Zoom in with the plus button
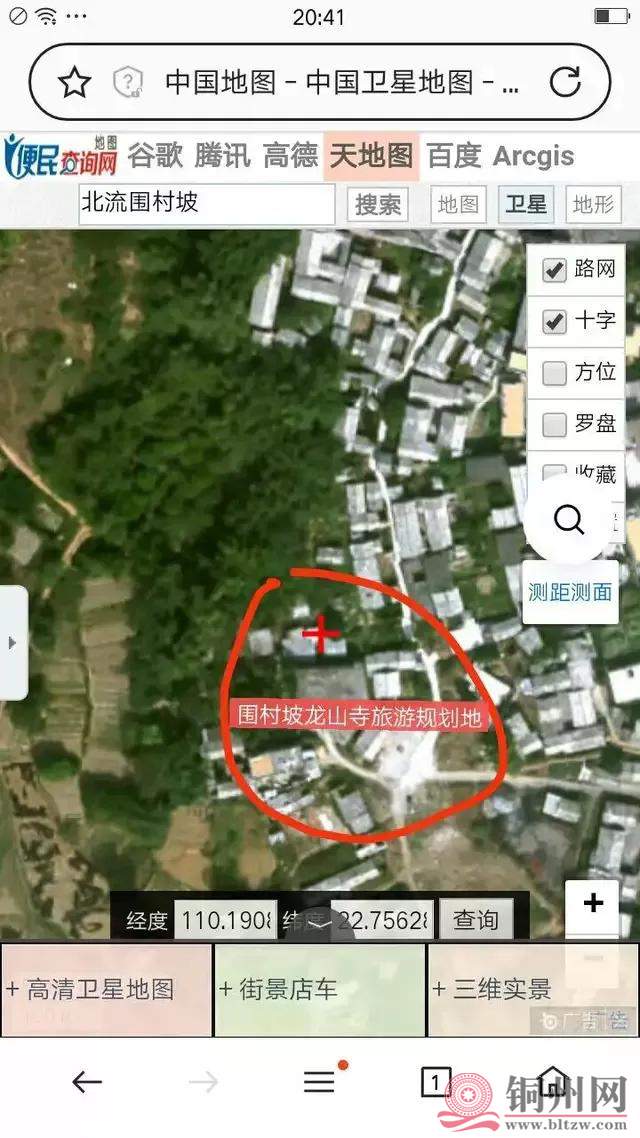 pyautogui.click(x=593, y=903)
